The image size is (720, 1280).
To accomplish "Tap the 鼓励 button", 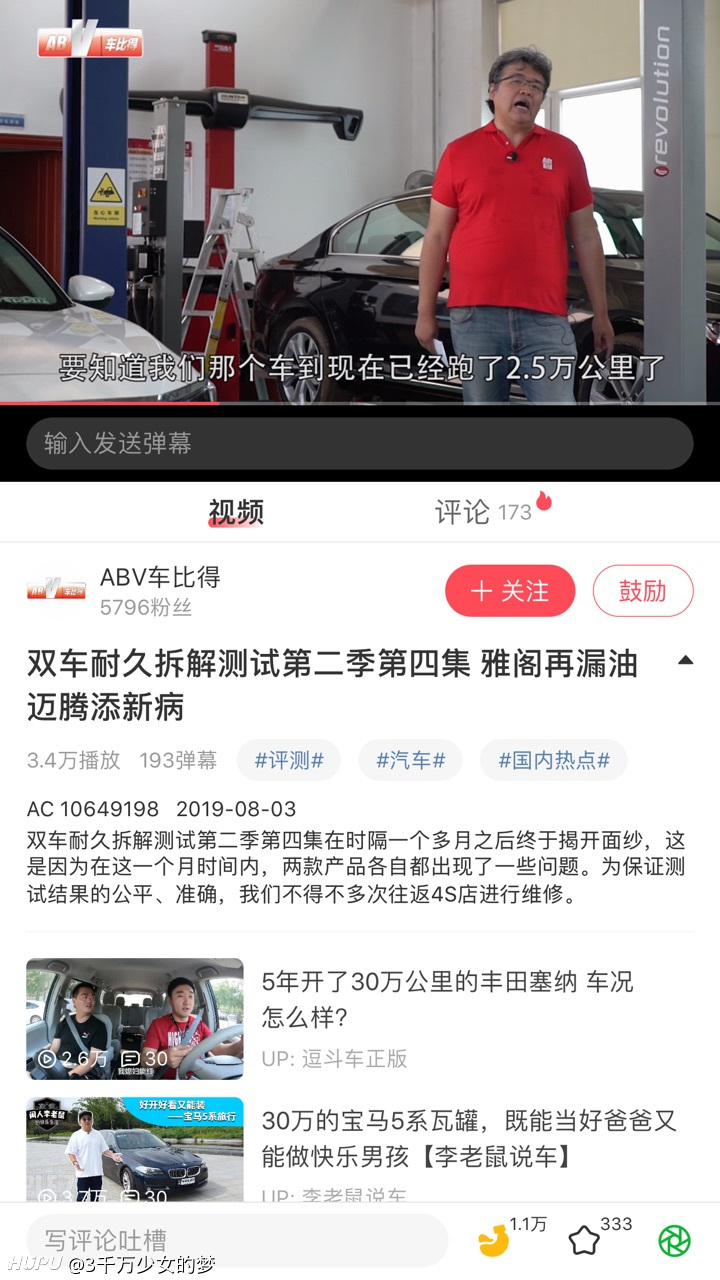I will coord(643,591).
